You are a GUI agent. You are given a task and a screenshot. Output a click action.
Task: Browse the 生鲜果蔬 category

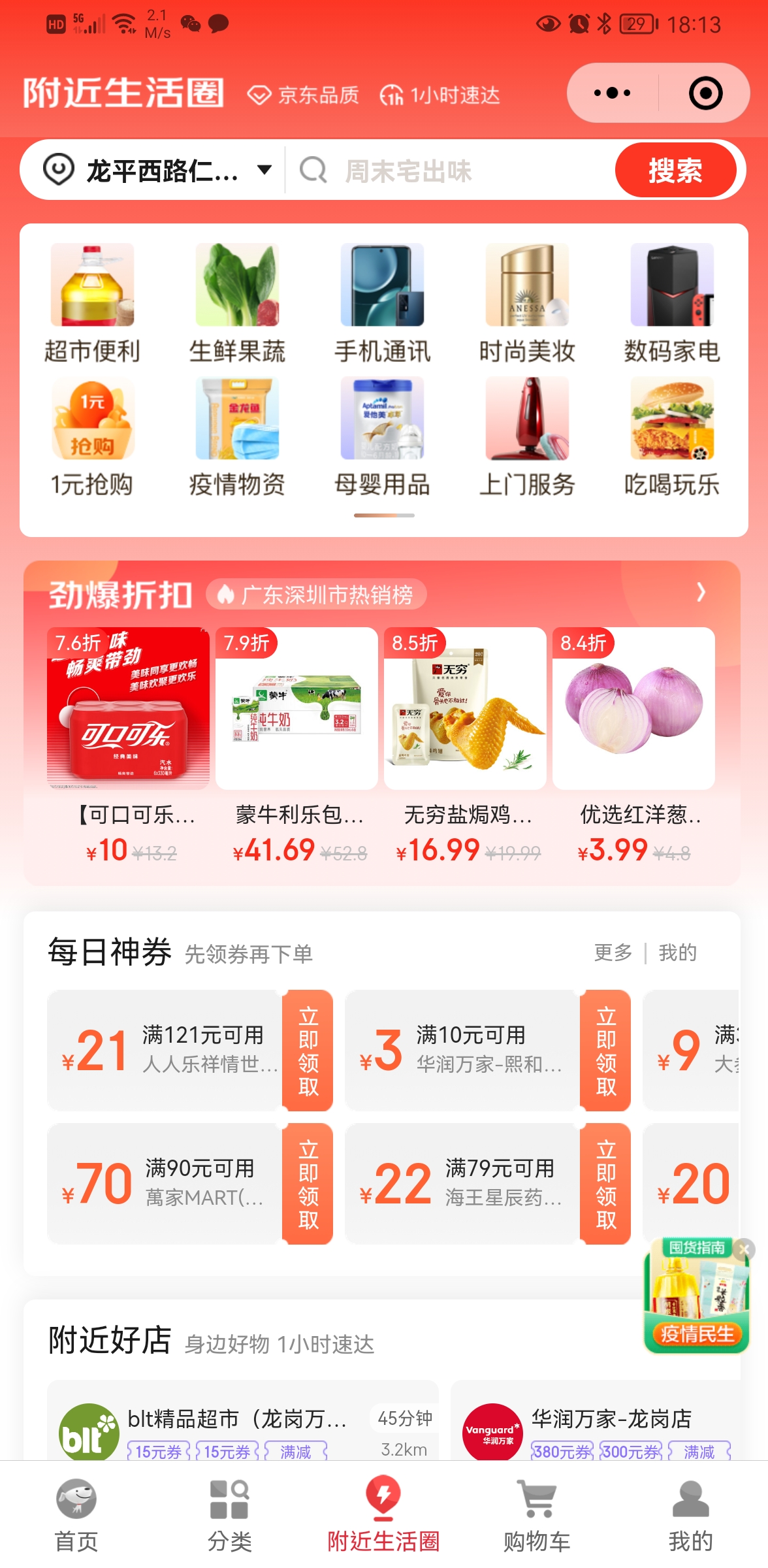click(237, 302)
